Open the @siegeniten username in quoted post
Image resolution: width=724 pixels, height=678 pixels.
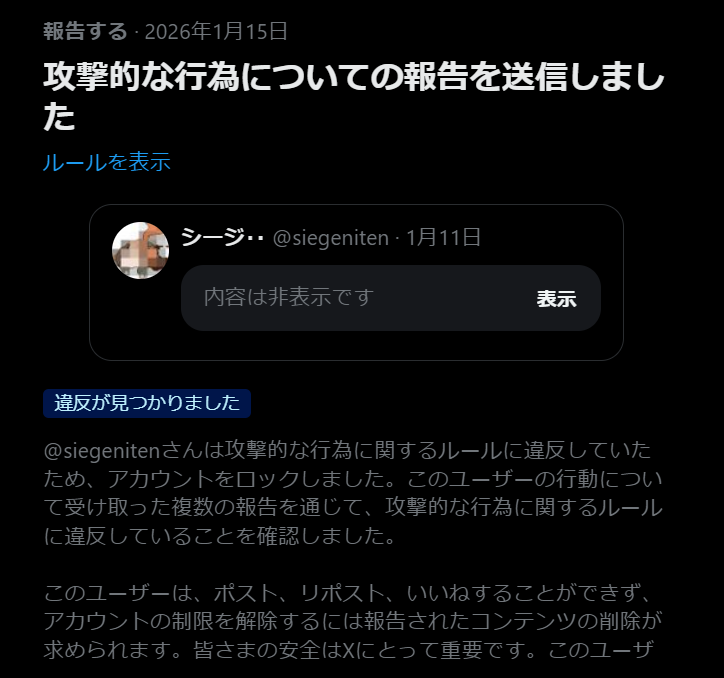click(331, 238)
